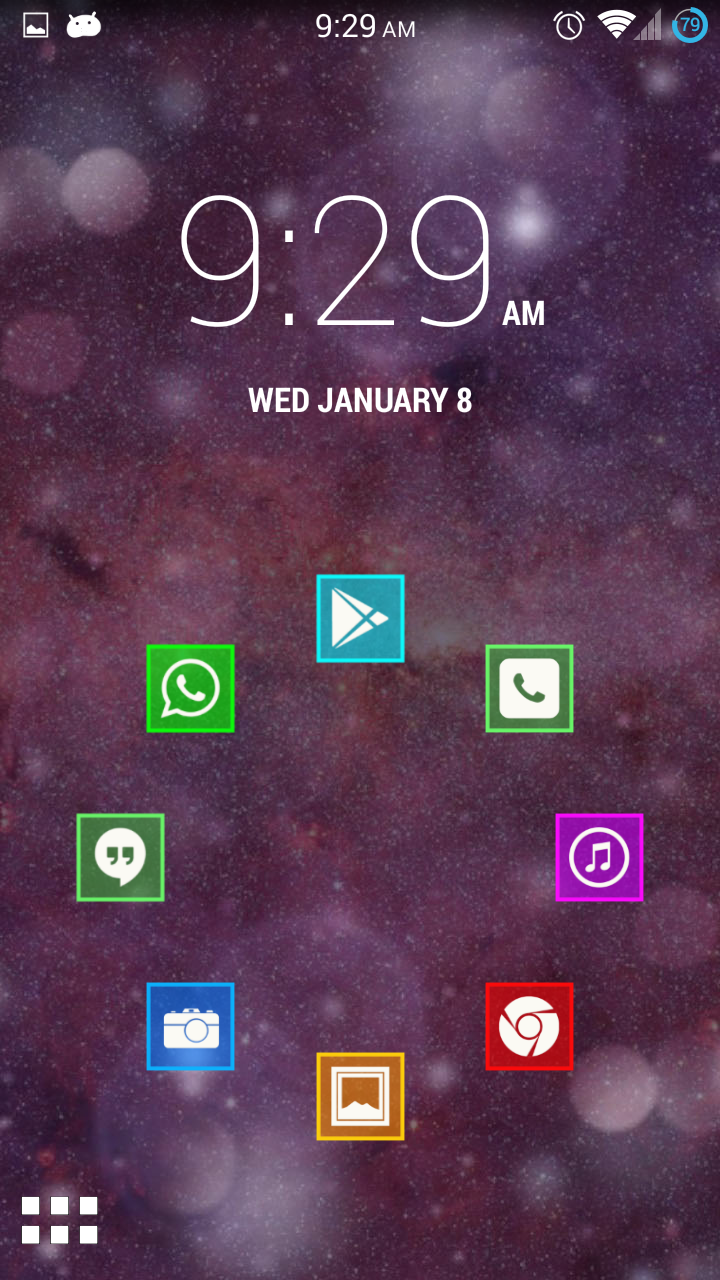
Task: Open the app drawer
Action: coord(58,1218)
